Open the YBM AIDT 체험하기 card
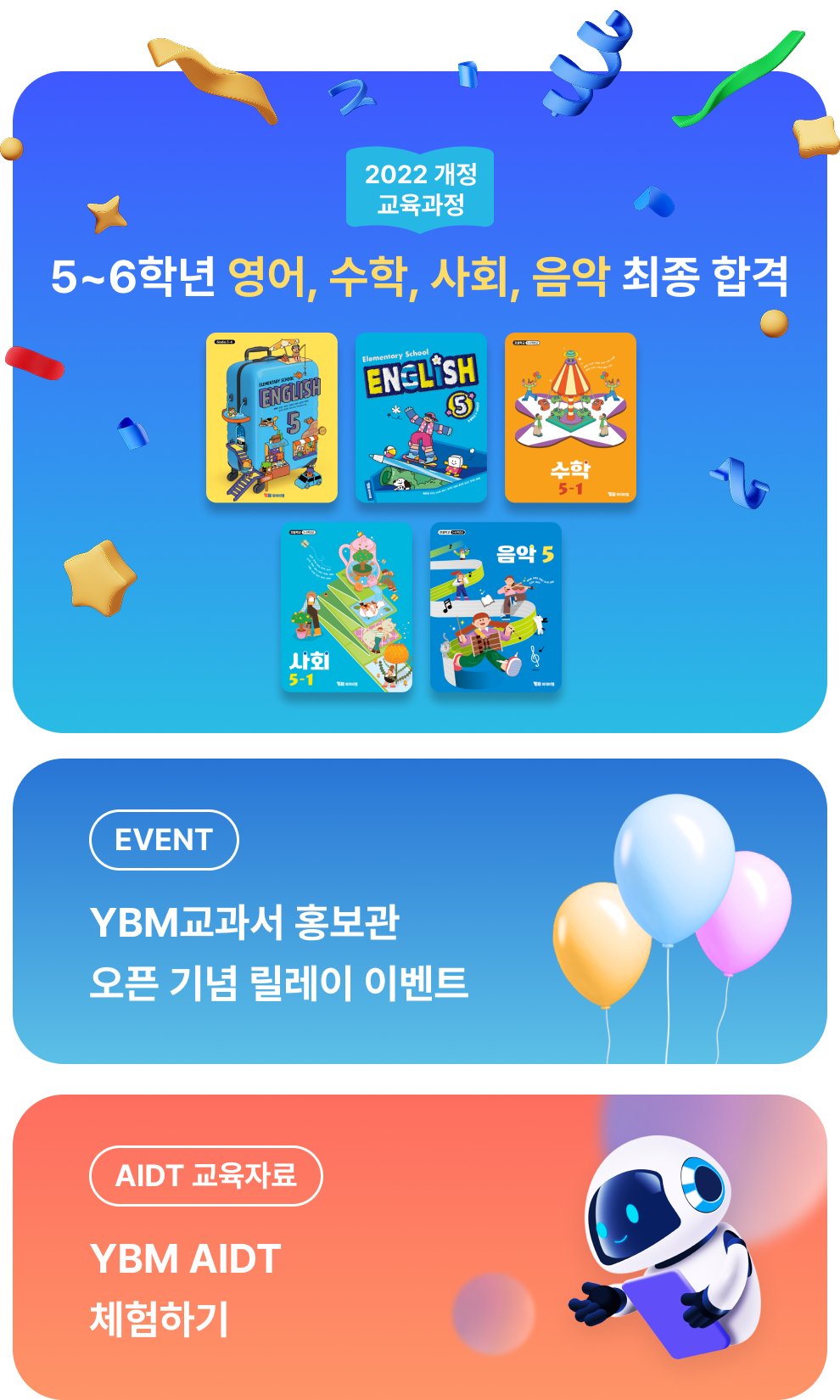Viewport: 840px width, 1400px height. (255, 1273)
